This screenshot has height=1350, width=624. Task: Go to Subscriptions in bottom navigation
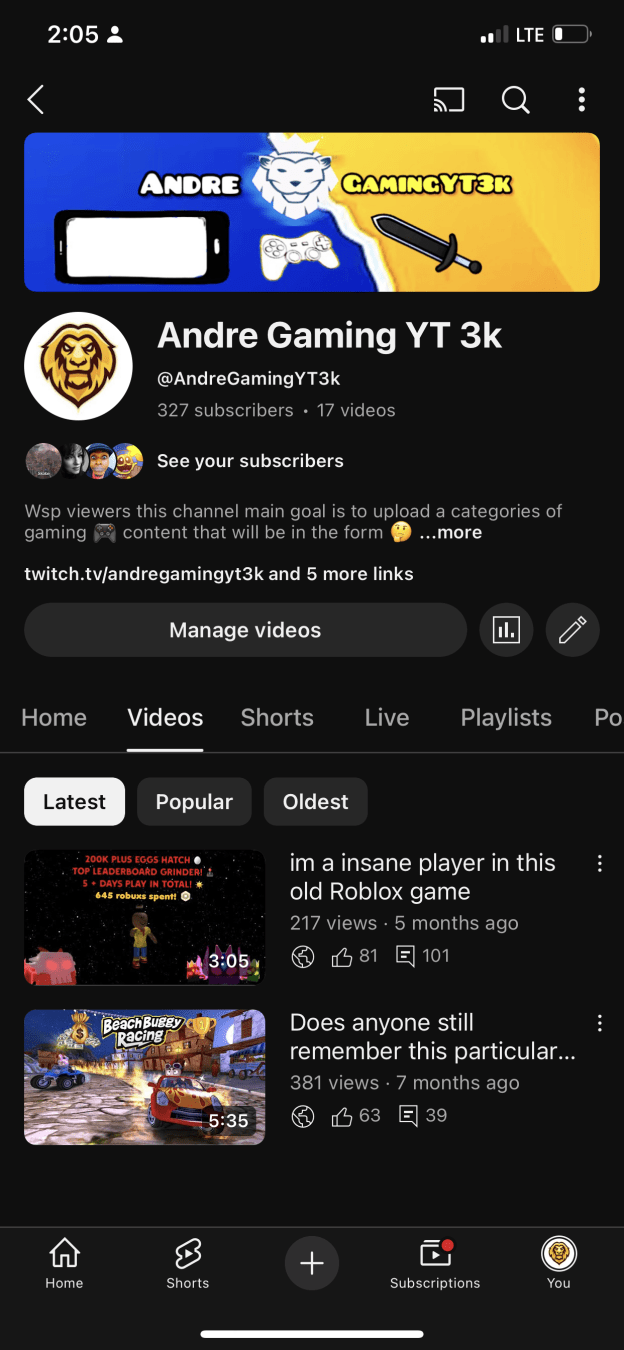435,1264
